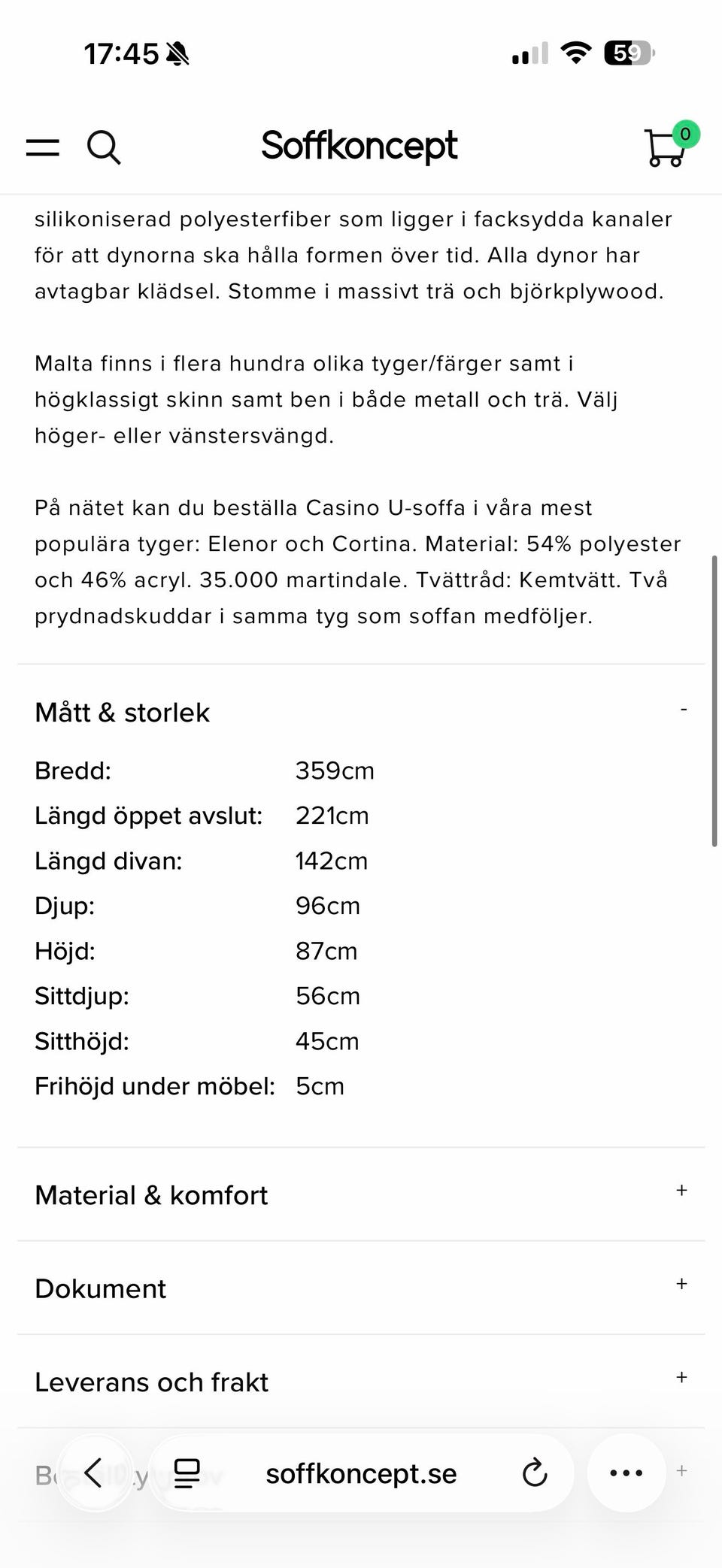Expand the Dokument section
This screenshot has height=1568, width=722.
361,1288
